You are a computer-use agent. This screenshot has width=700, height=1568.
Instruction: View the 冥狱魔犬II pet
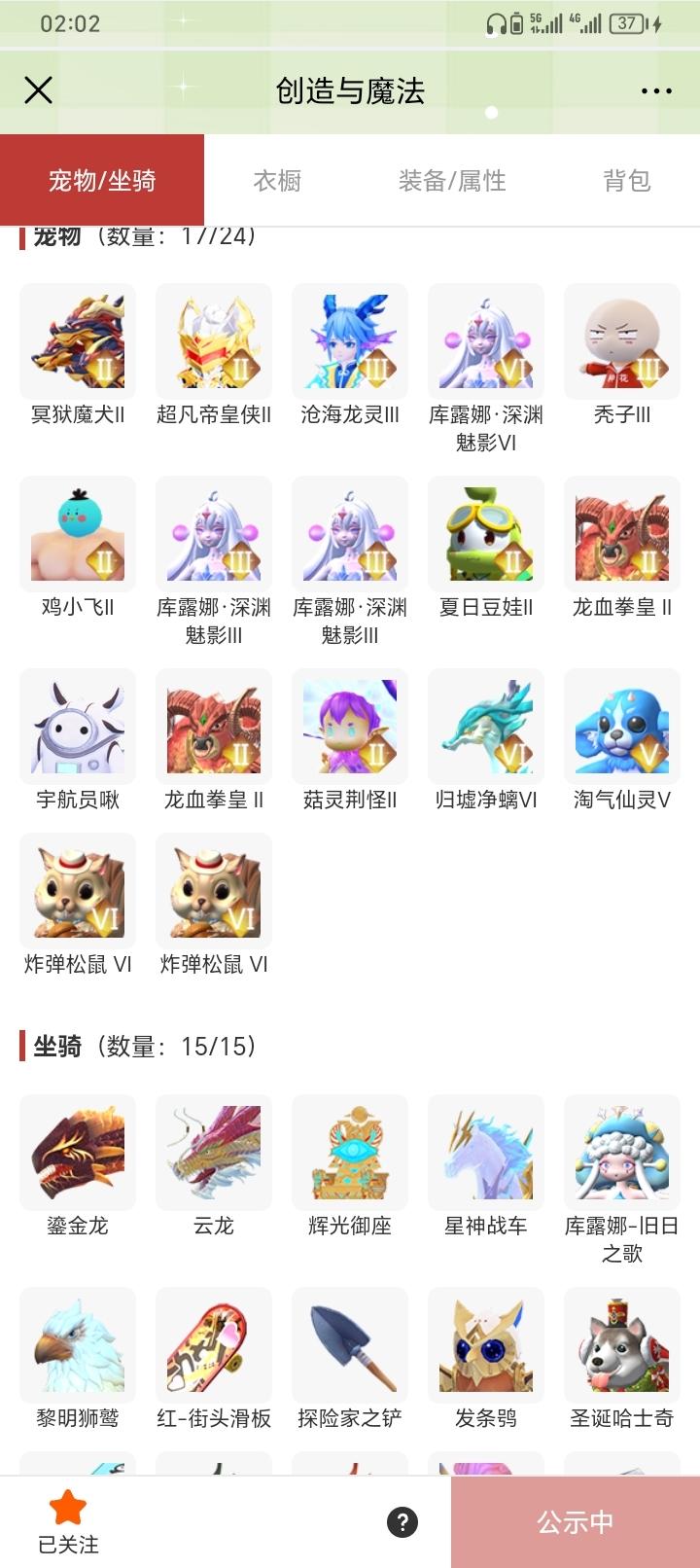pyautogui.click(x=78, y=342)
